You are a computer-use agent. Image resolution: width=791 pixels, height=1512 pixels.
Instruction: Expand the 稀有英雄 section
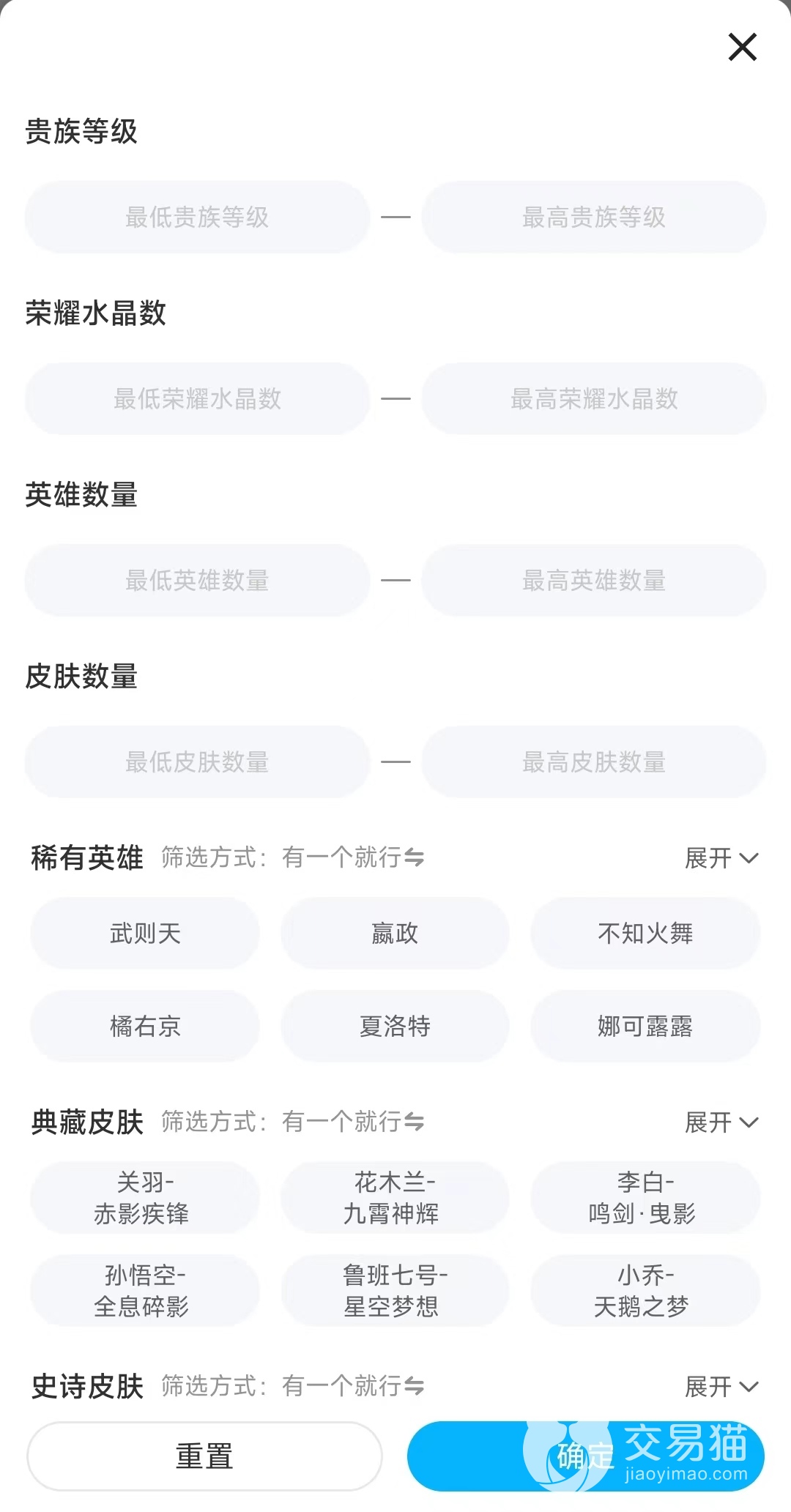click(721, 858)
